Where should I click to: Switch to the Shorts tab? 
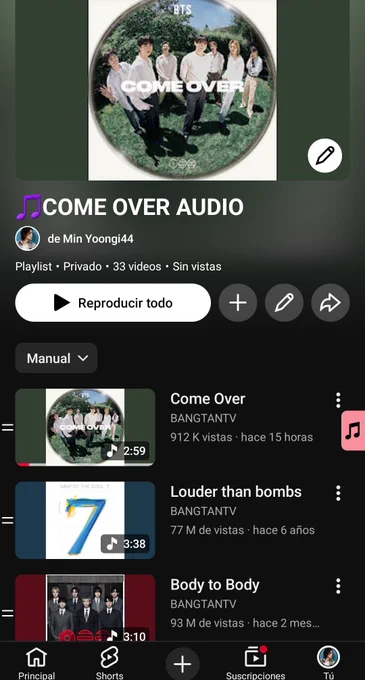click(109, 662)
